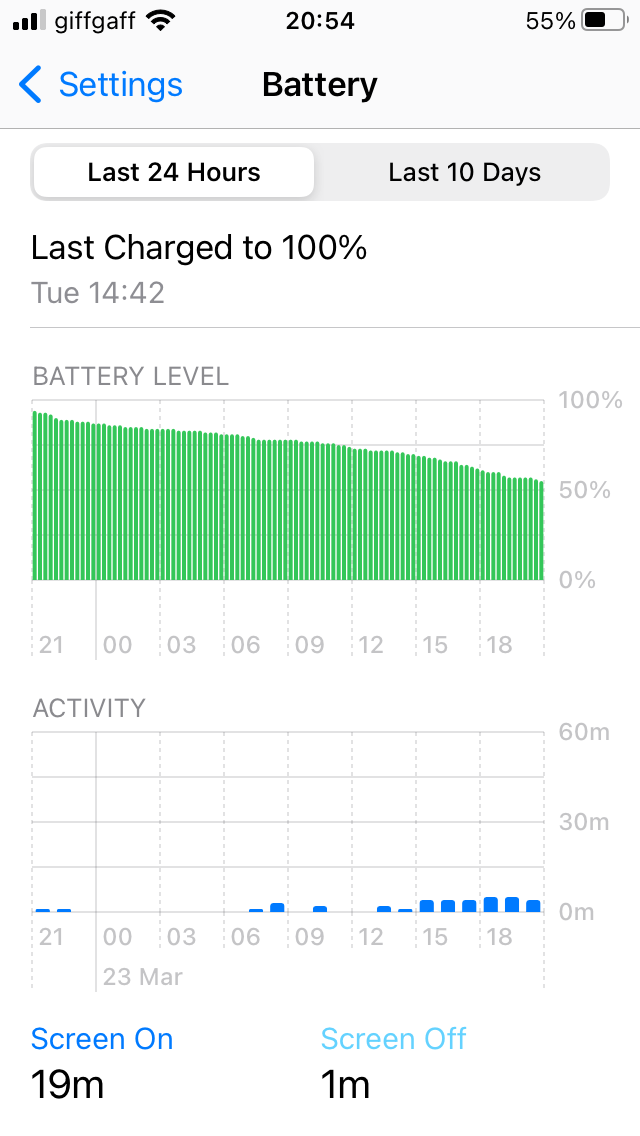The width and height of the screenshot is (640, 1136).
Task: Select the Last 24 Hours segment
Action: tap(174, 172)
